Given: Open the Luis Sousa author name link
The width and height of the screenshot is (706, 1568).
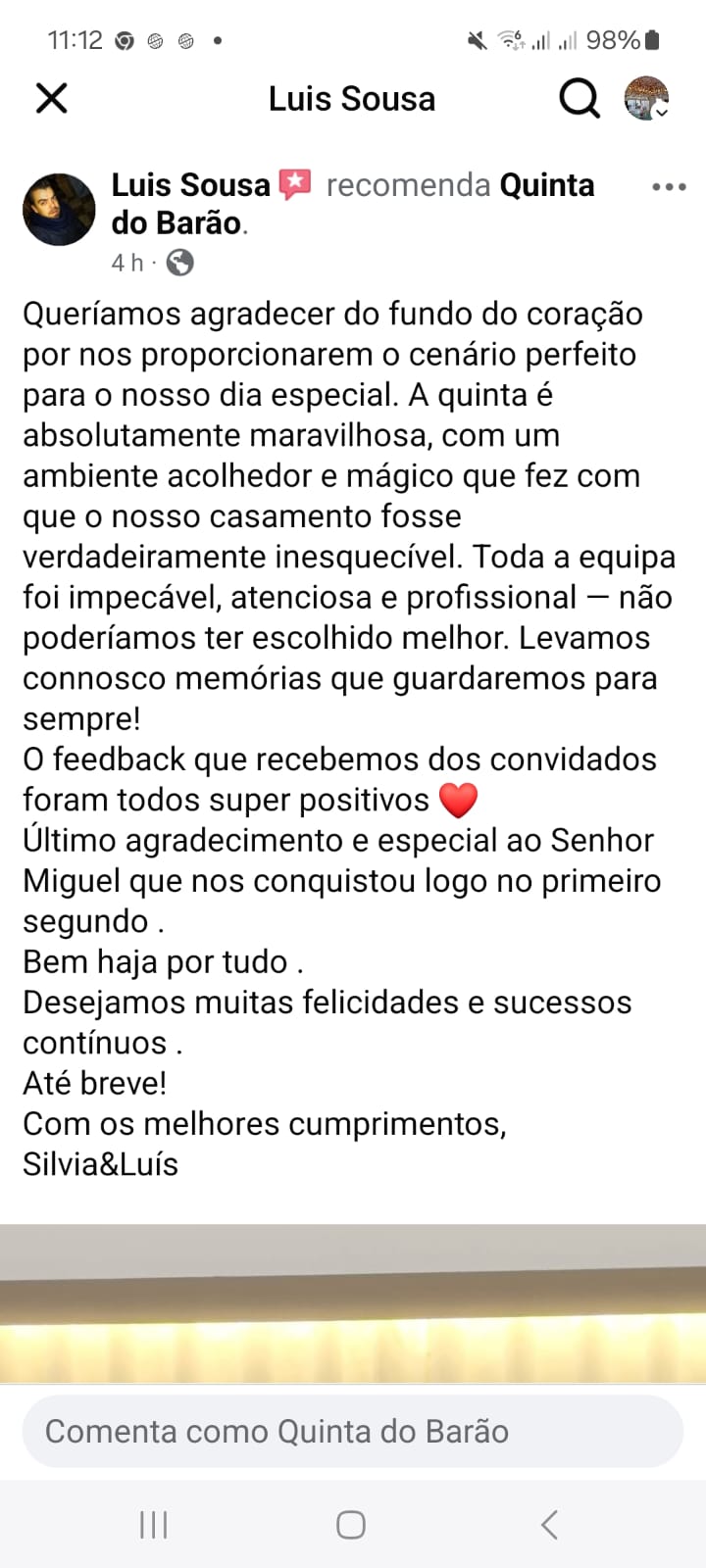Looking at the screenshot, I should tap(190, 185).
